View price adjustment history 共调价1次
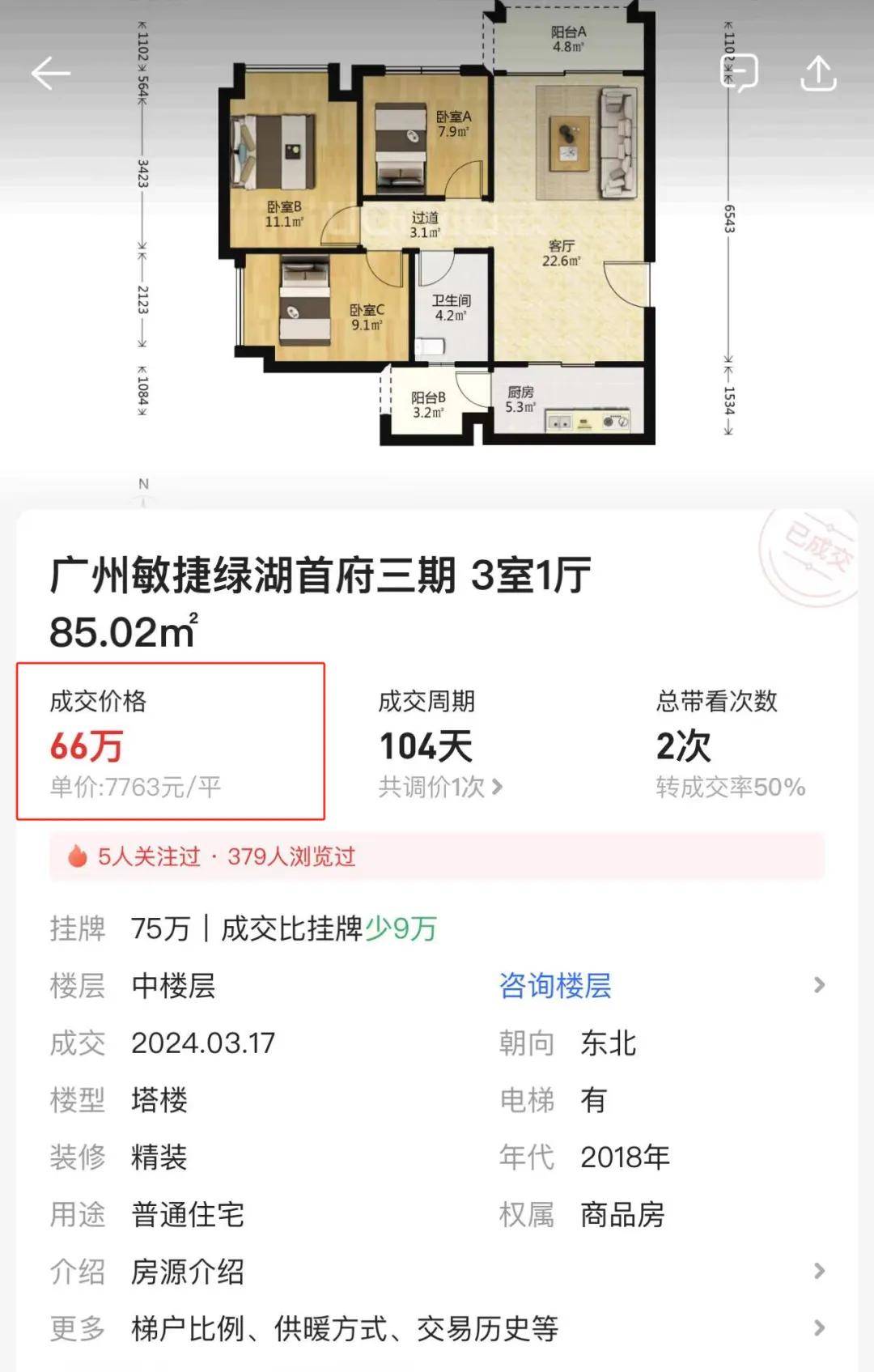 pos(441,787)
